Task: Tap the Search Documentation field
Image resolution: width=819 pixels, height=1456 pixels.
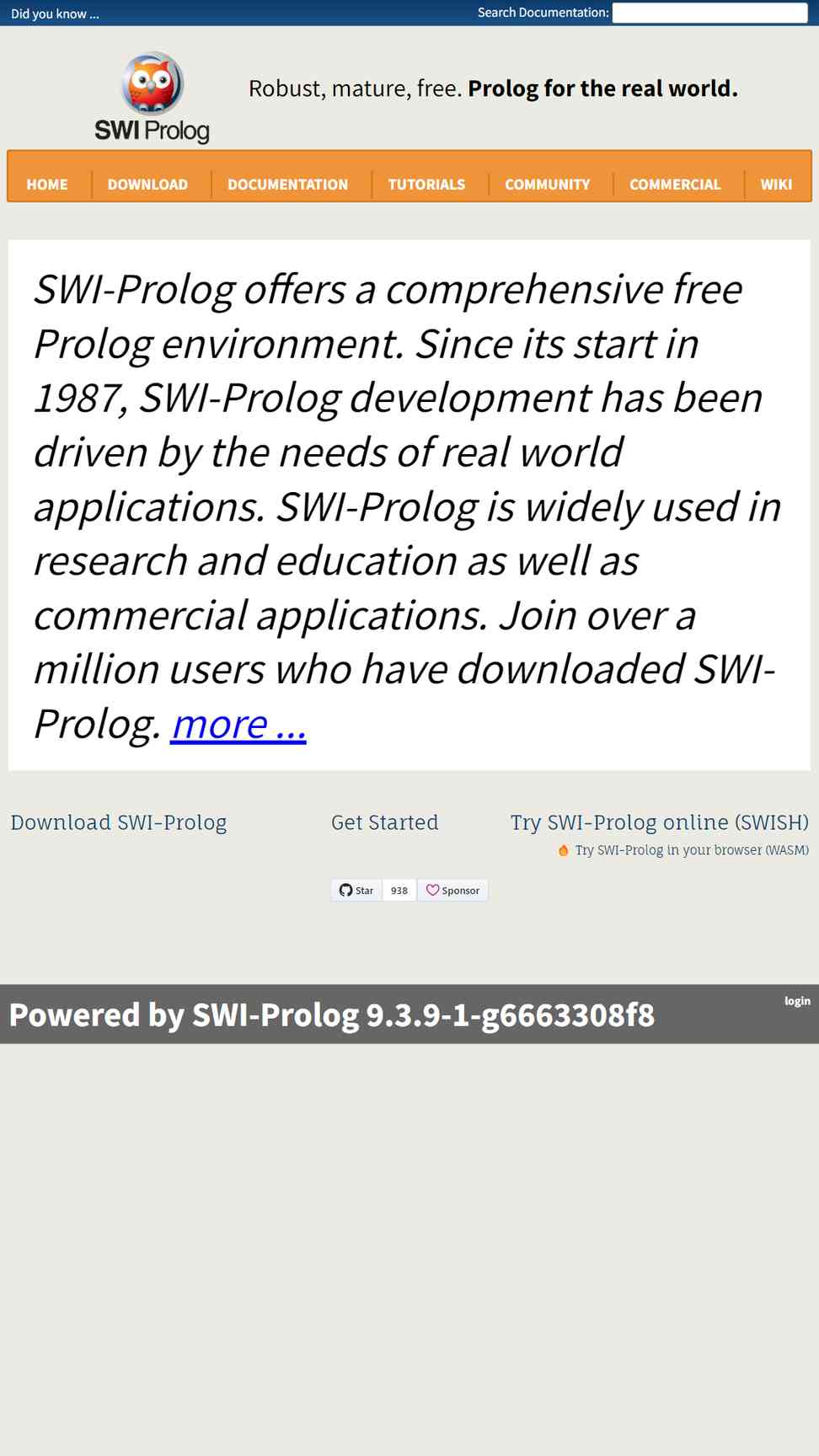Action: (x=709, y=13)
